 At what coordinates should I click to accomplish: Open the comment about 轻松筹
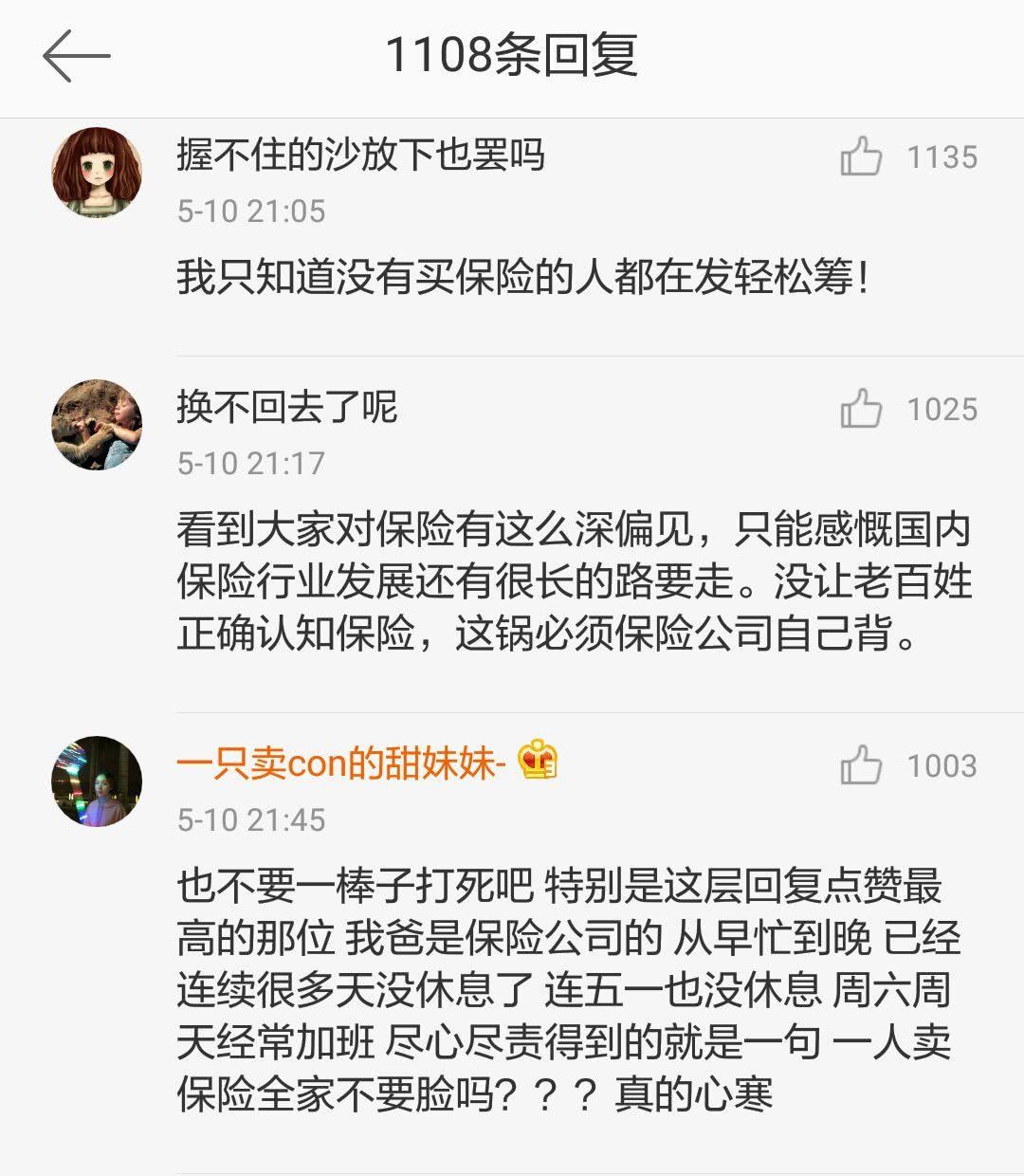tap(521, 279)
